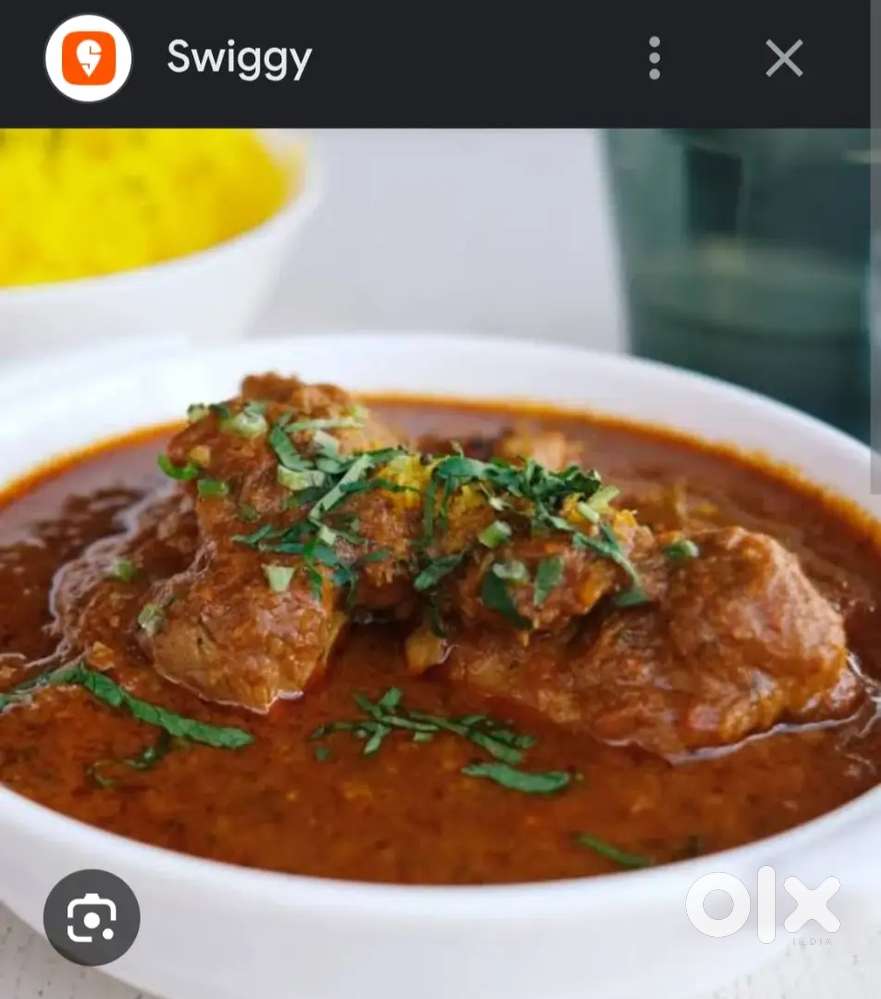The image size is (881, 999).
Task: Search this image with Lens
Action: pos(91,917)
